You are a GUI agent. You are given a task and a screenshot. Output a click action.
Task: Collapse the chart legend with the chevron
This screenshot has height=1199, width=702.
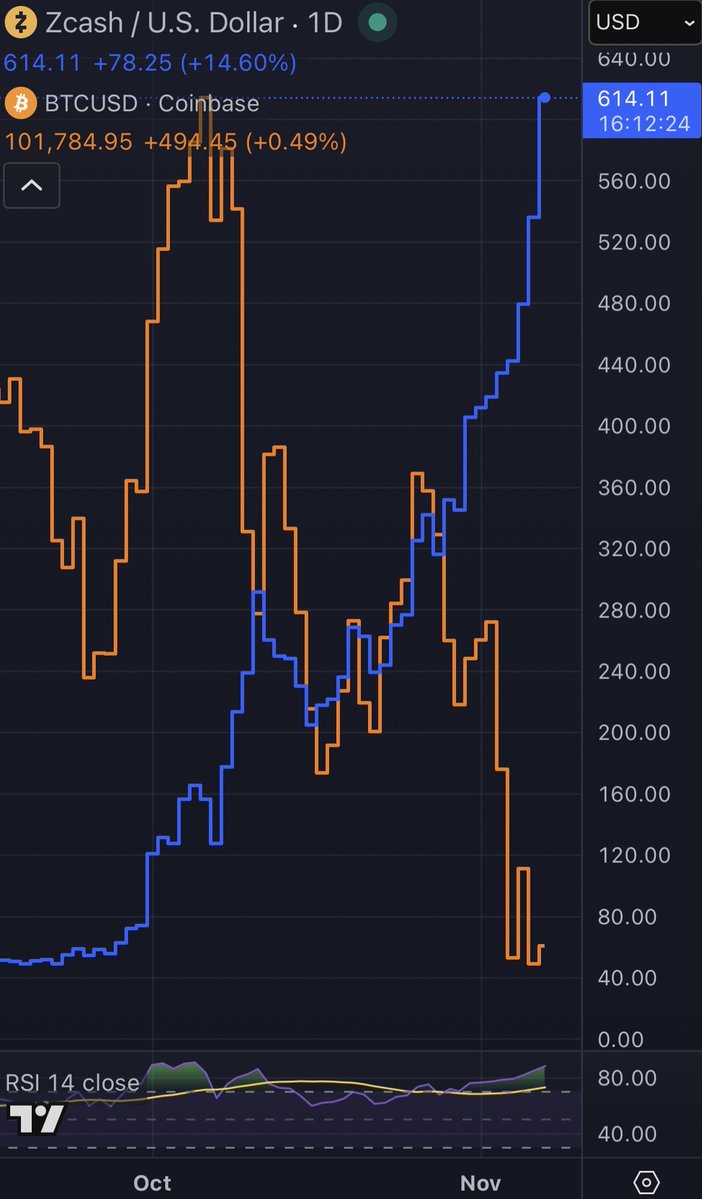pos(31,185)
